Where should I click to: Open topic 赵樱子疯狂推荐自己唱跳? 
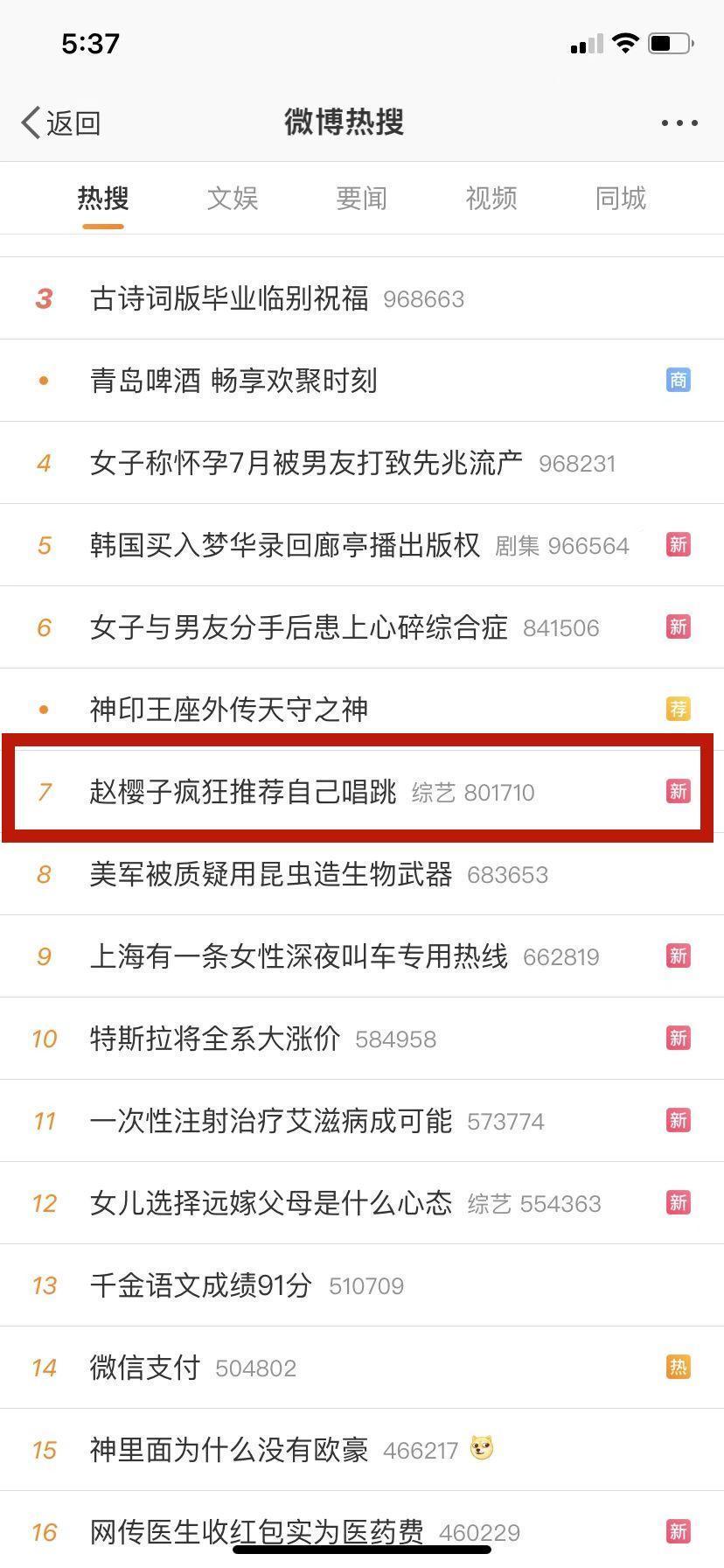243,792
